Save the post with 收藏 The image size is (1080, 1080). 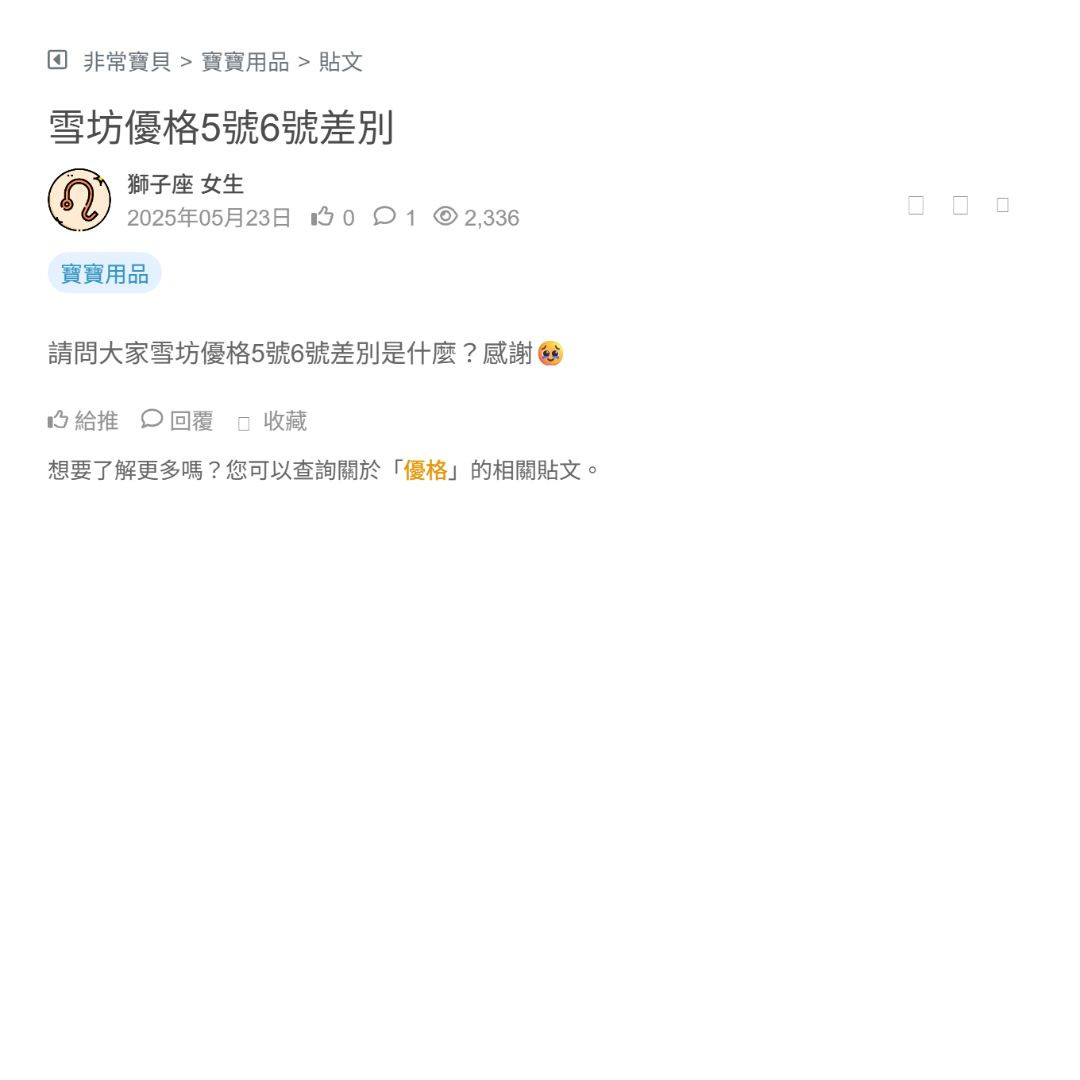(x=273, y=421)
